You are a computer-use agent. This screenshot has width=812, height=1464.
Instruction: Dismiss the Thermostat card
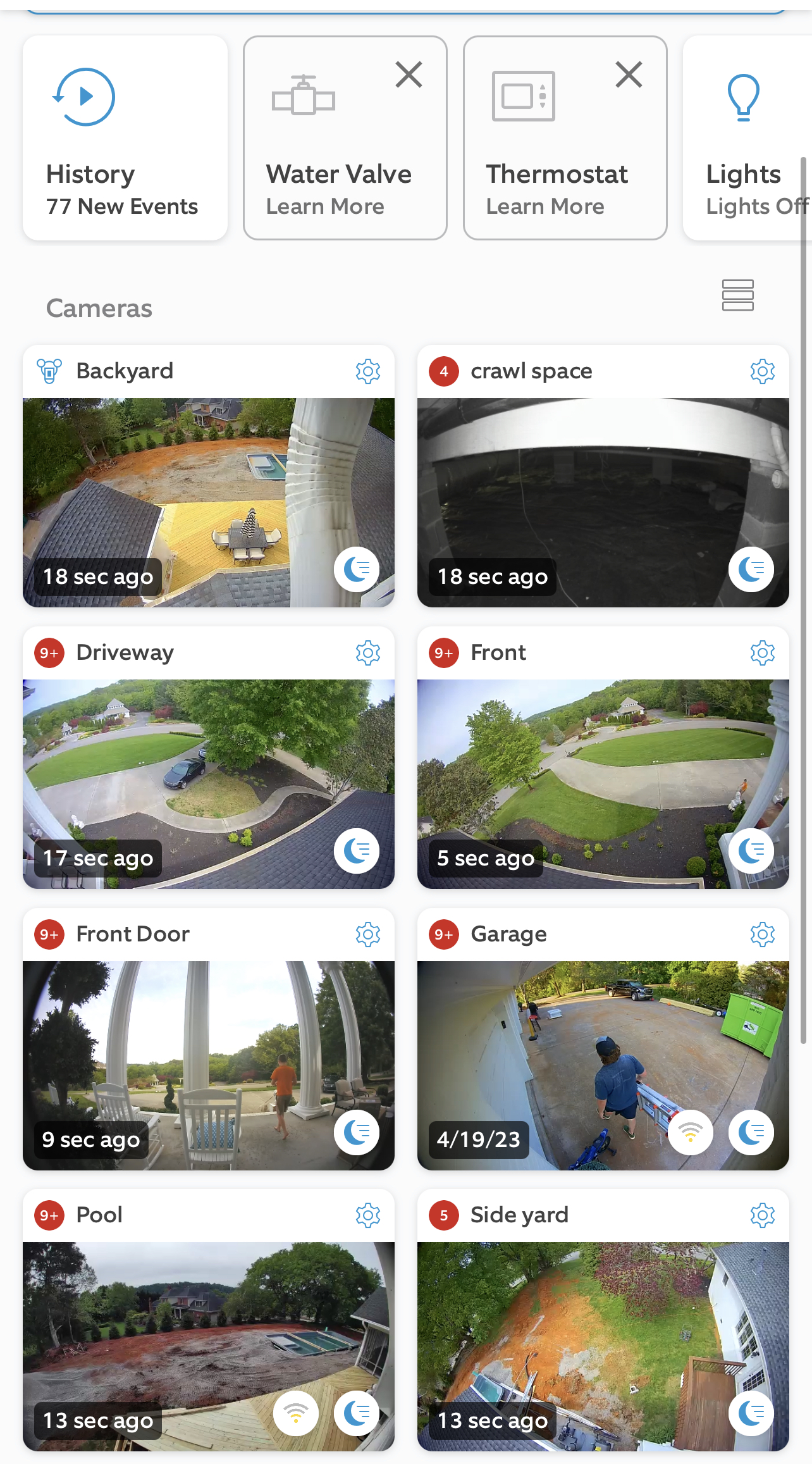point(629,75)
